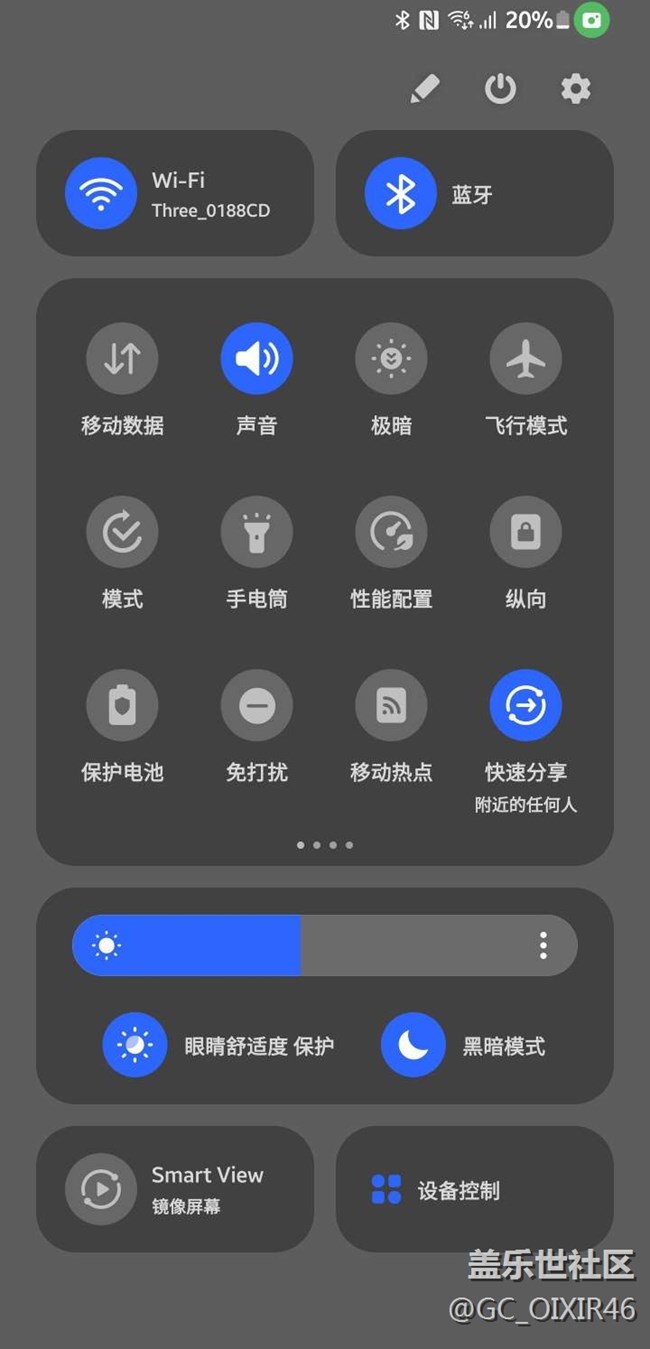Open brightness more options three dots
Viewport: 650px width, 1349px height.
click(543, 945)
